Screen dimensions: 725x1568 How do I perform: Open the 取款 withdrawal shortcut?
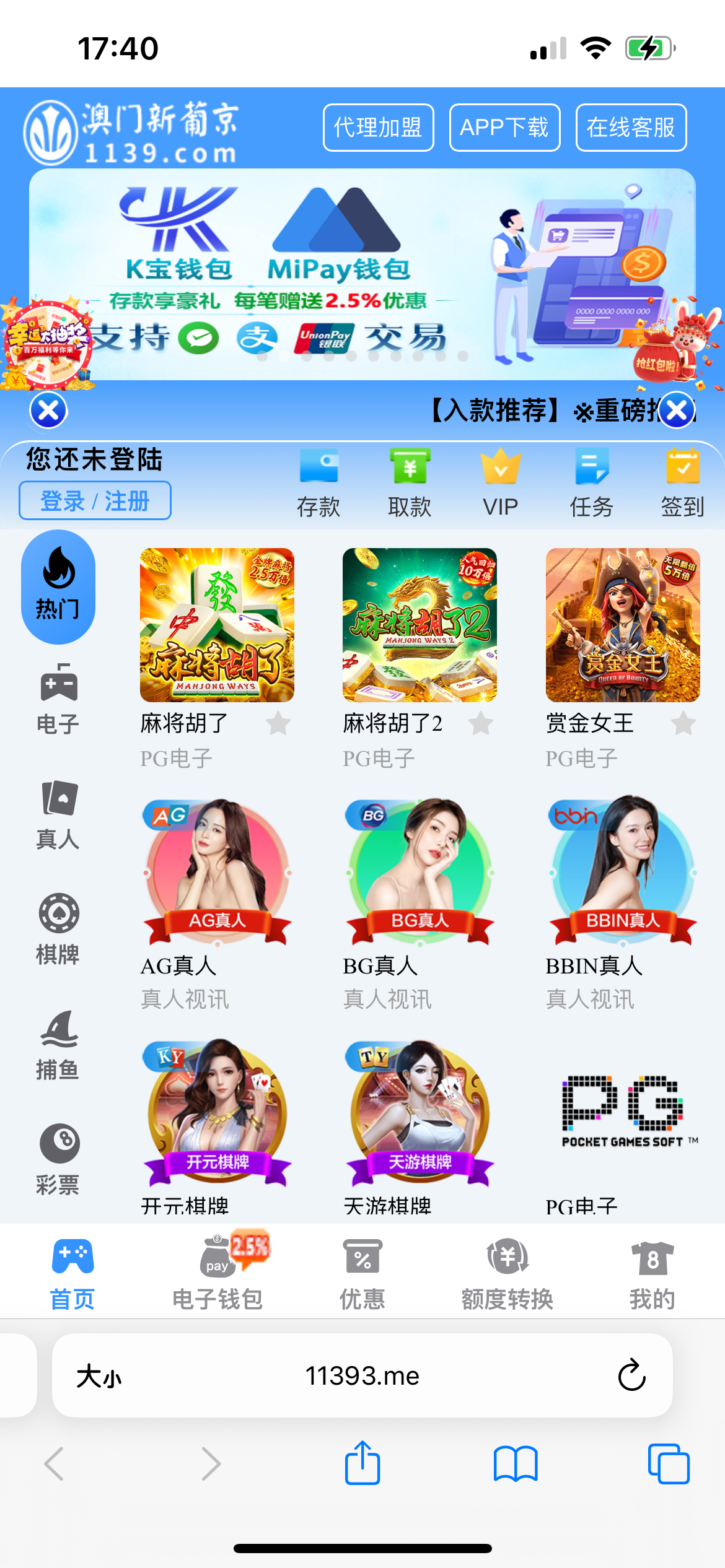coord(410,484)
